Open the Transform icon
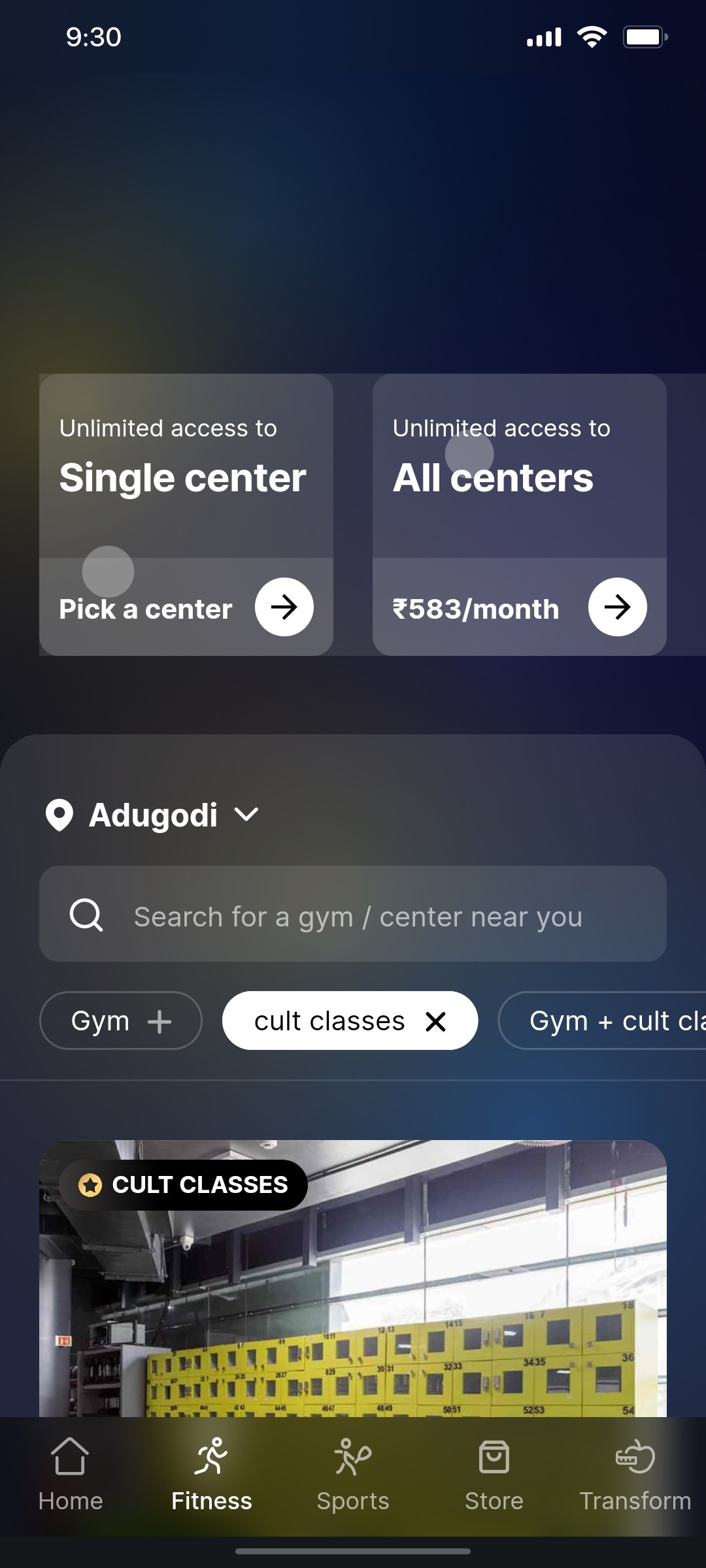The width and height of the screenshot is (706, 1568). (x=633, y=1456)
